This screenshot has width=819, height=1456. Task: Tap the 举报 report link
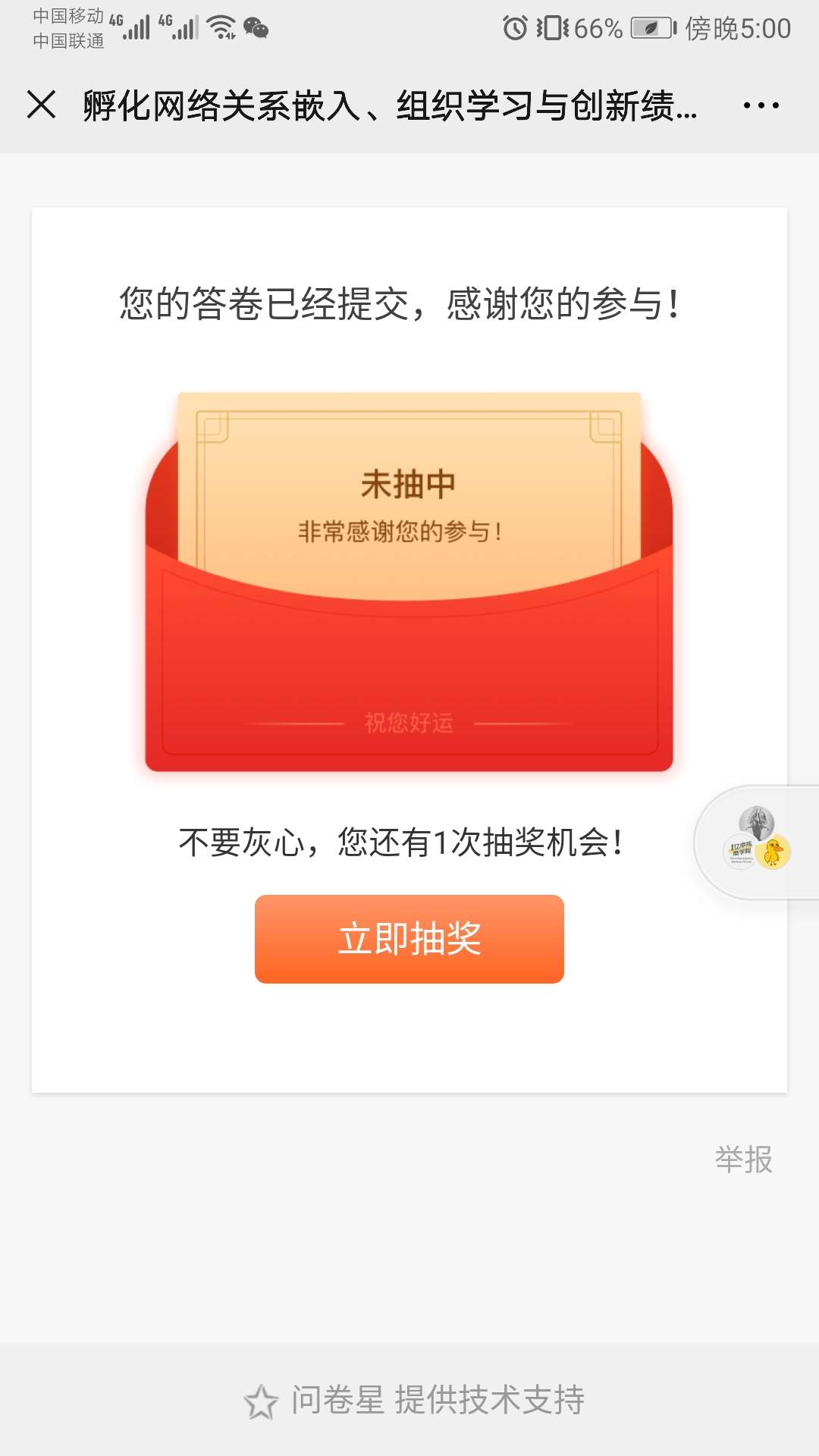(743, 1159)
